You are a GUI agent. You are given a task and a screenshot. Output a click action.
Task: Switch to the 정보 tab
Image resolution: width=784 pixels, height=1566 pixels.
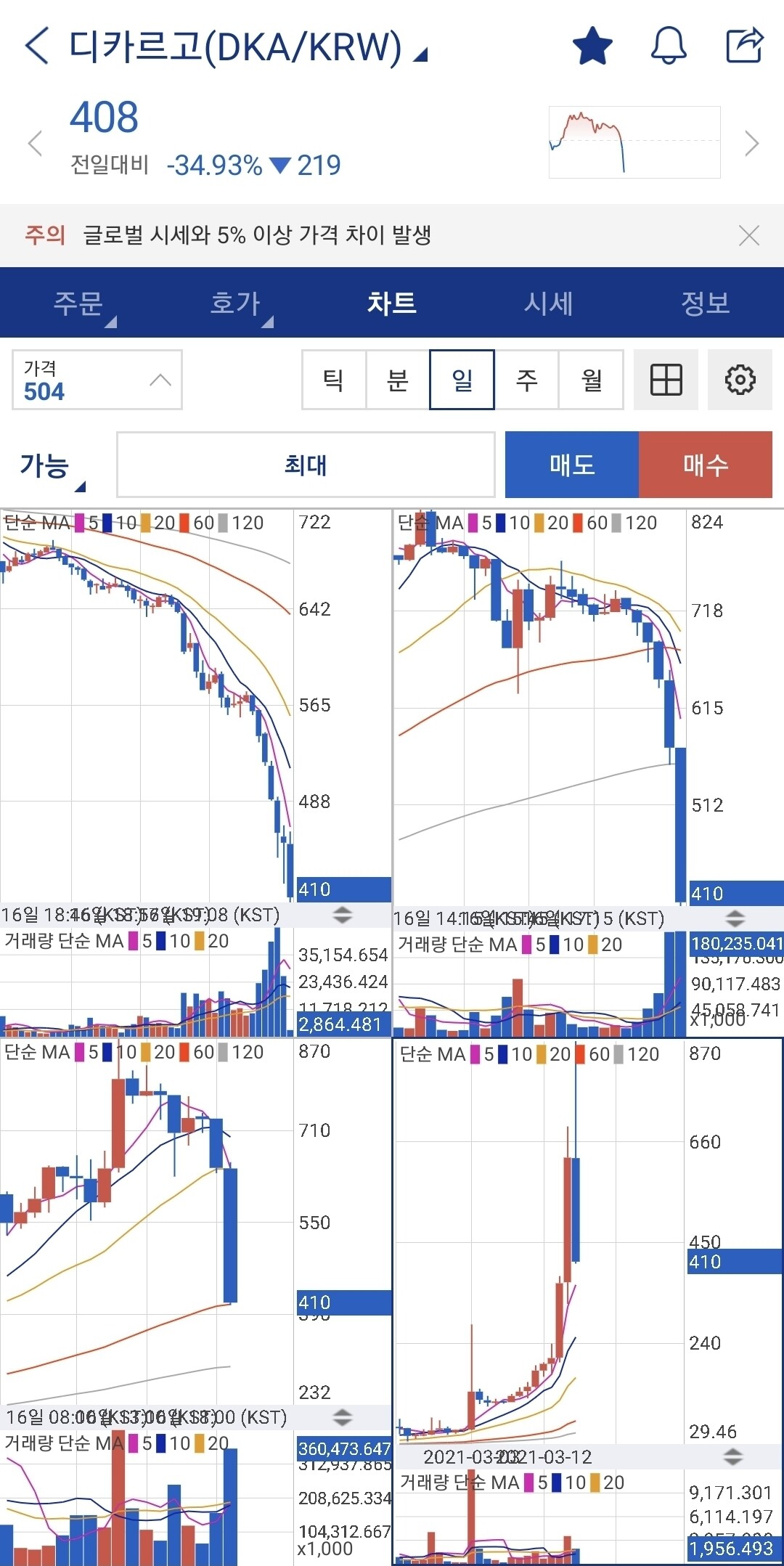coord(706,303)
